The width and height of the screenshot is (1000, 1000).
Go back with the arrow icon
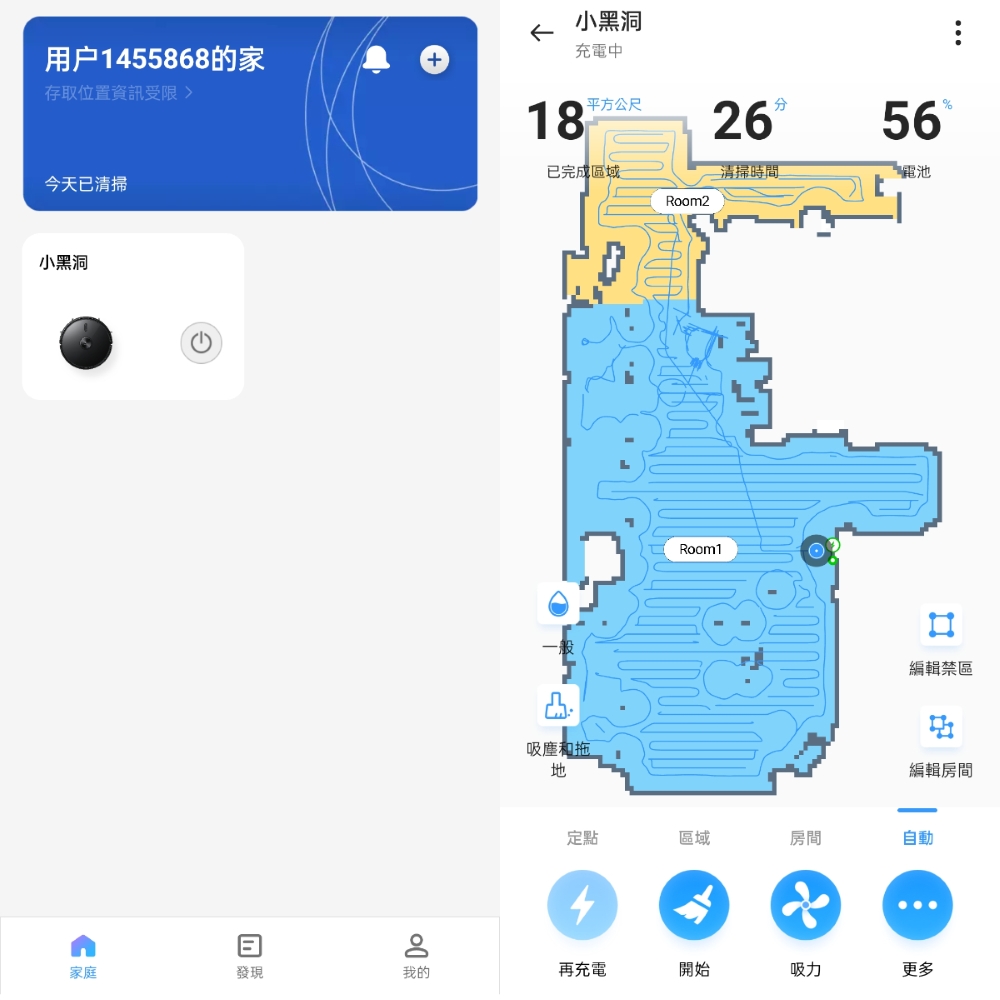(x=542, y=33)
